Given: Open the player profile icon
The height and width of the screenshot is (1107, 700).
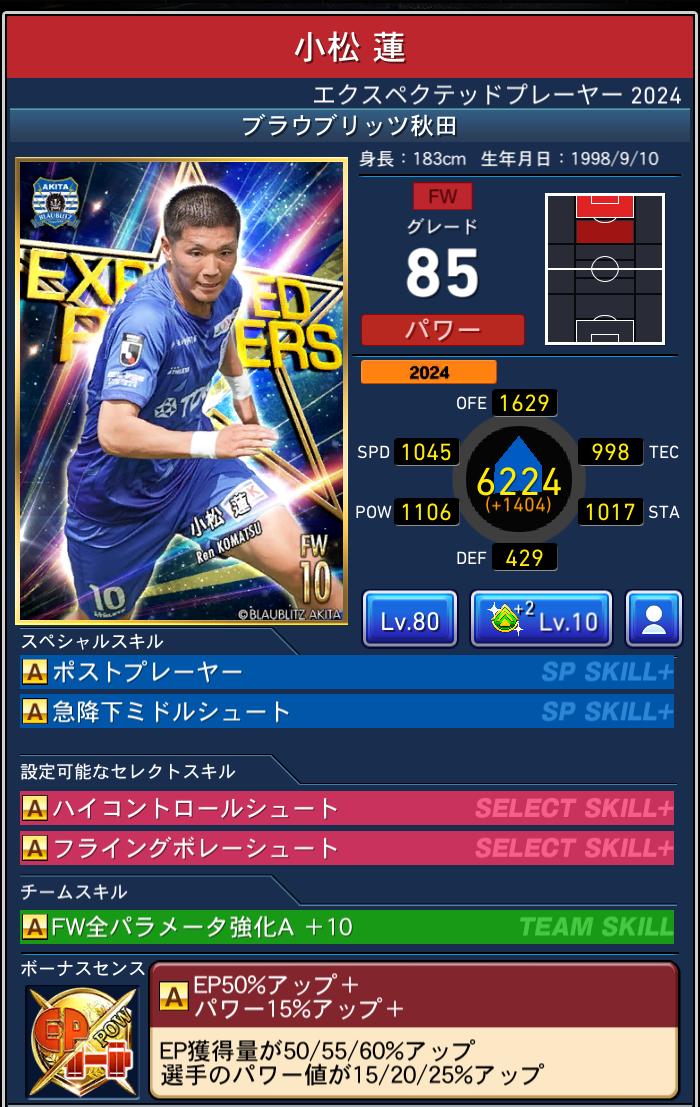Looking at the screenshot, I should (654, 620).
